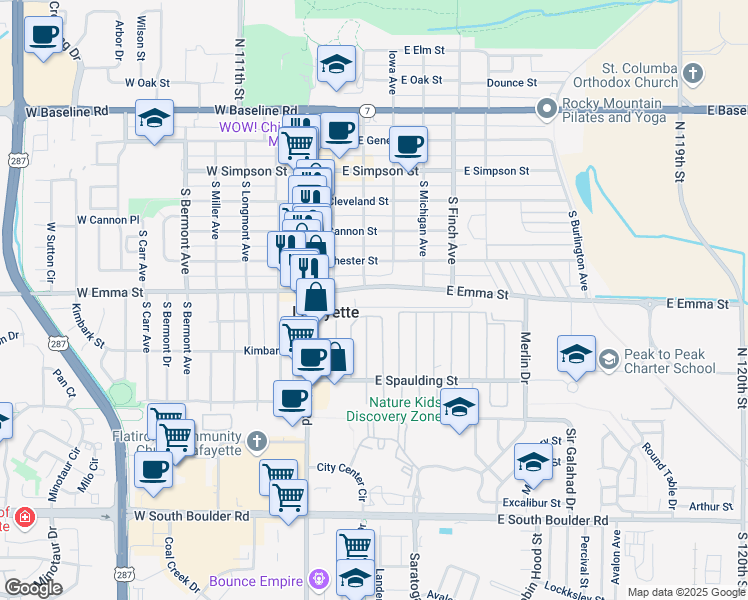Image resolution: width=748 pixels, height=600 pixels.
Task: Open the shopping bag marker on Emma St
Action: (x=315, y=297)
